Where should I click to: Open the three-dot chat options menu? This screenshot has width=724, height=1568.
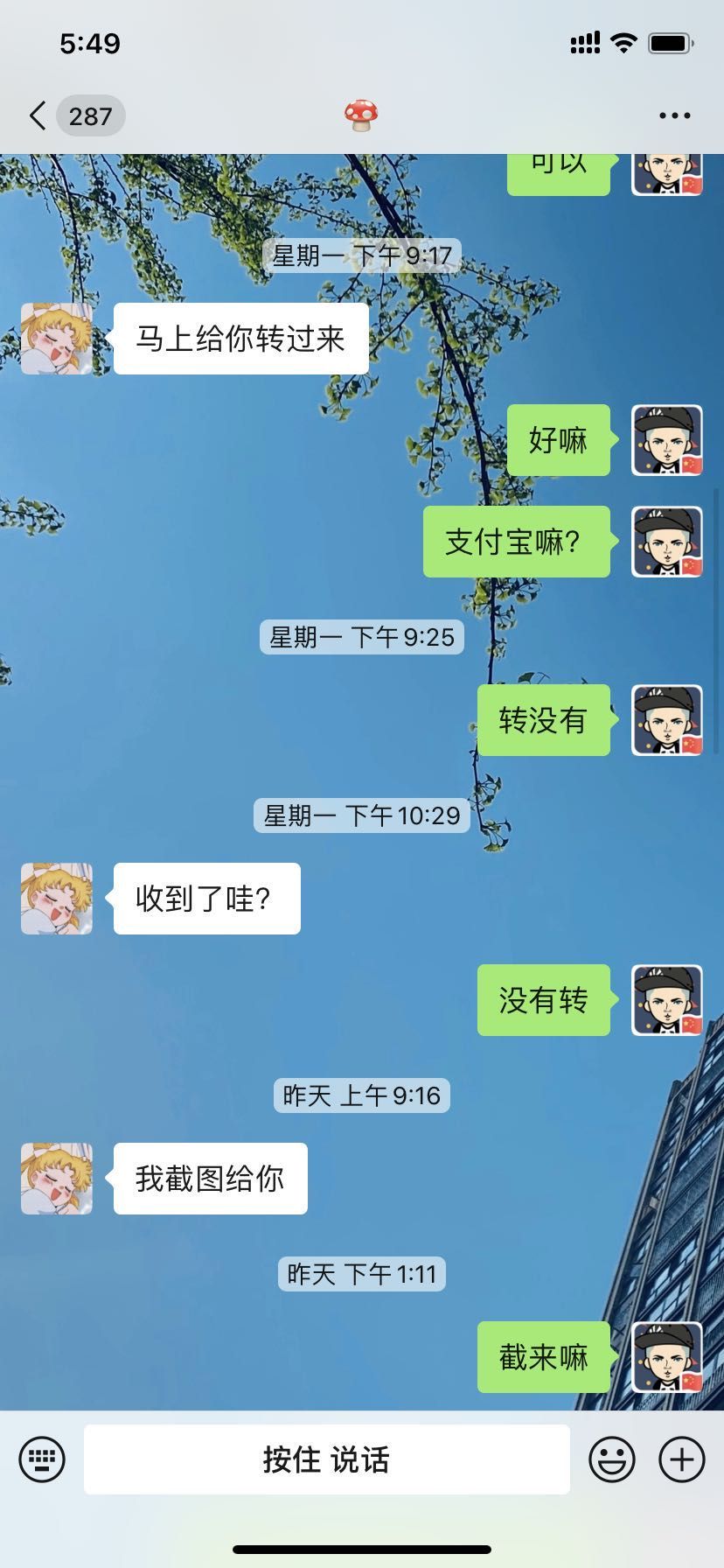(674, 115)
